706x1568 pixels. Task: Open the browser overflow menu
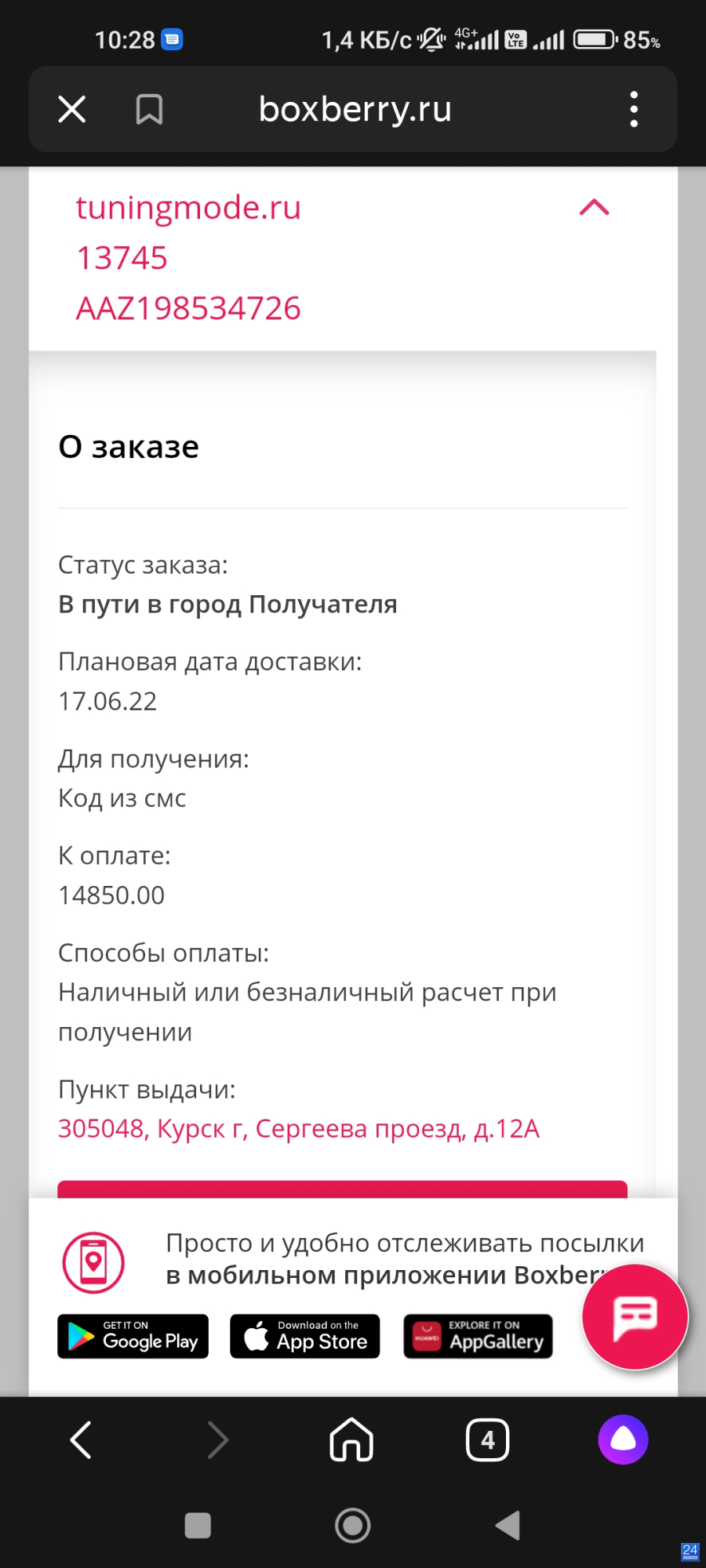(x=634, y=109)
